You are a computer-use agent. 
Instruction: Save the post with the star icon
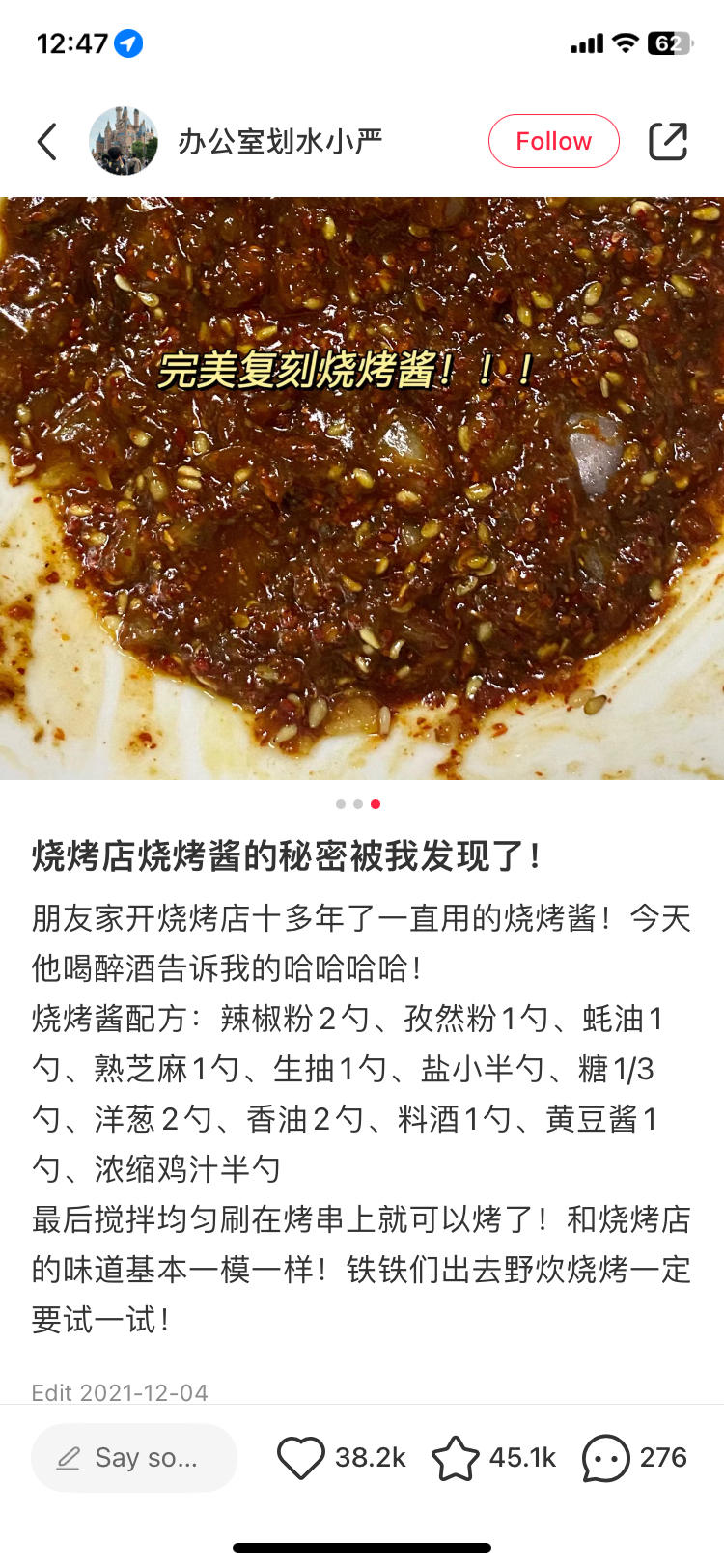pos(455,1458)
